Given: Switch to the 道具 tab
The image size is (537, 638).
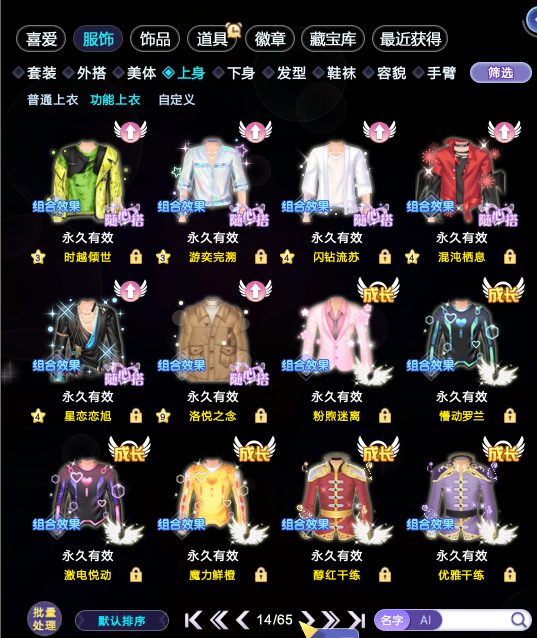Looking at the screenshot, I should (212, 39).
